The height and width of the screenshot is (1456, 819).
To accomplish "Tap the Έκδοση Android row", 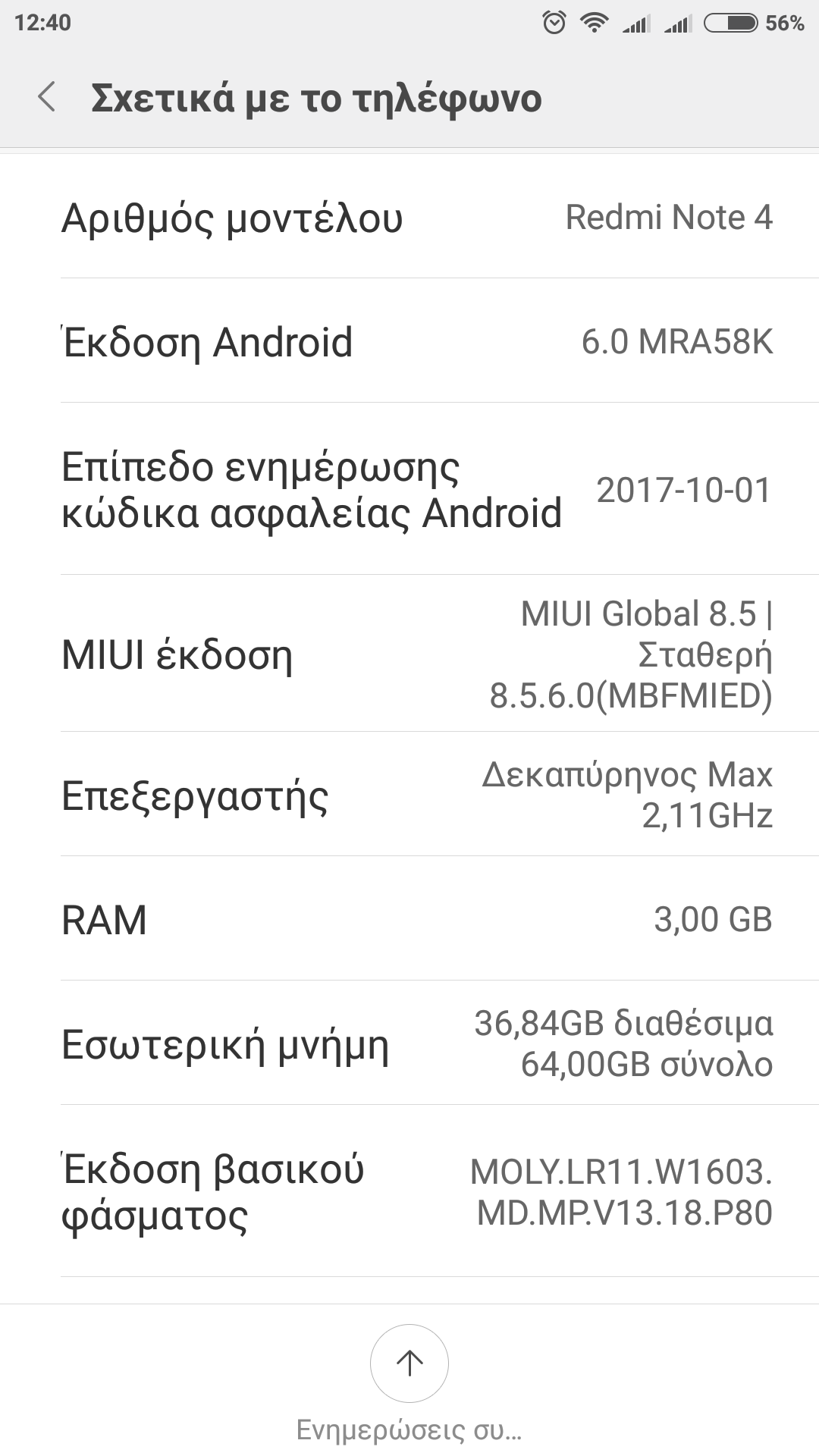I will tap(409, 341).
